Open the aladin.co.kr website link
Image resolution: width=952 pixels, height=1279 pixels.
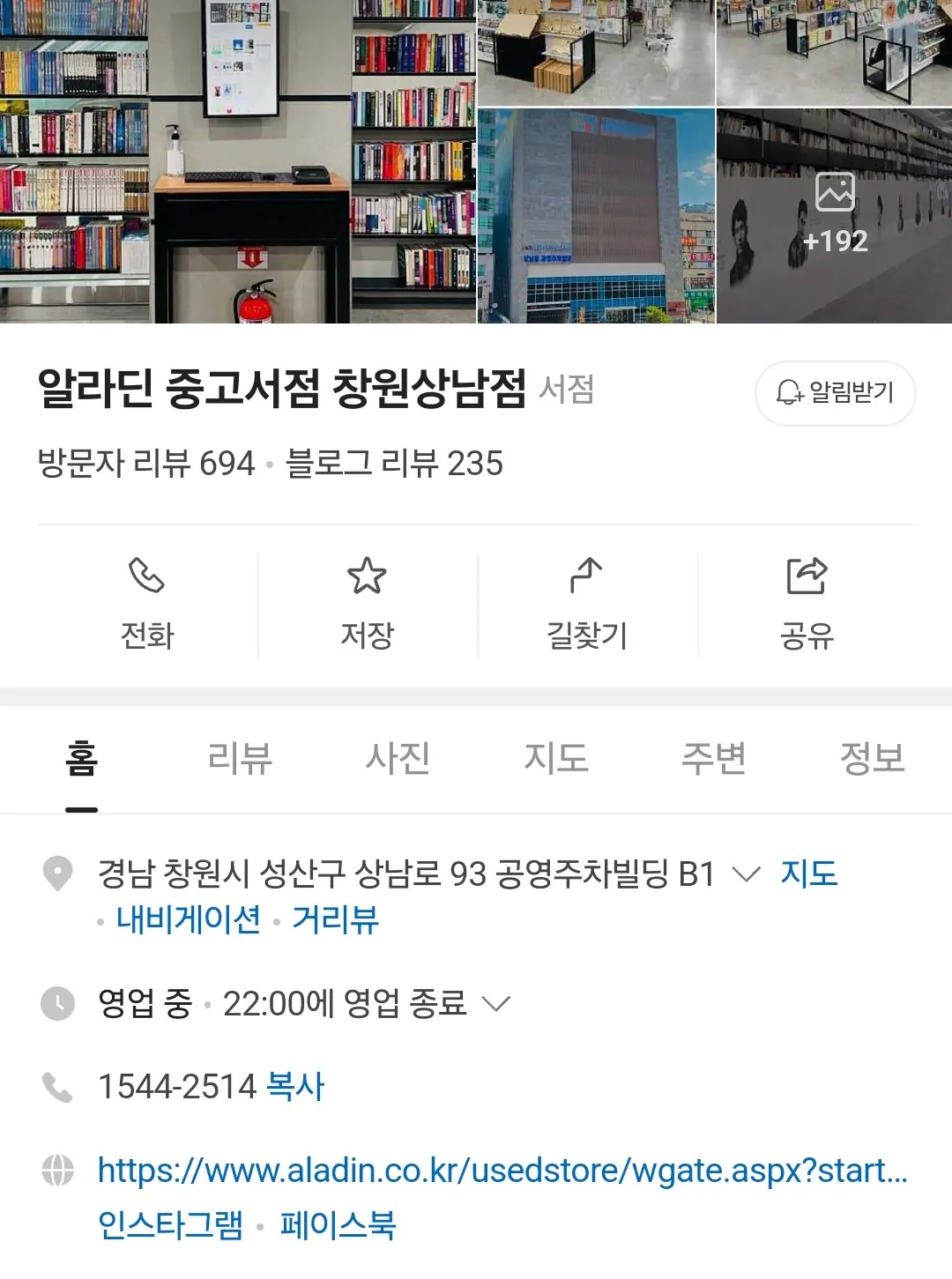[x=502, y=1171]
